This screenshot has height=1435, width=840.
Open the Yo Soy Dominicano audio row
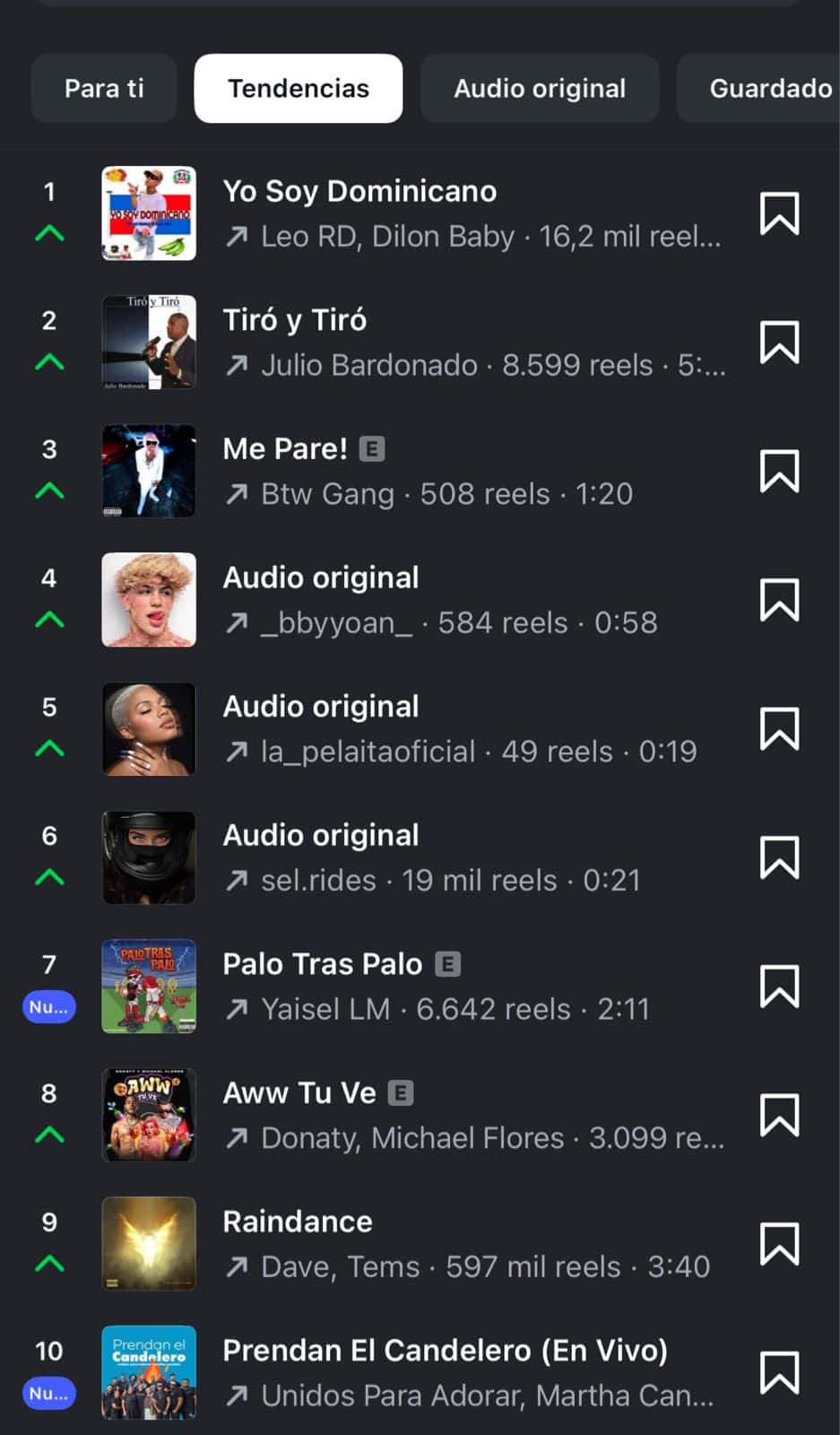coord(448,213)
